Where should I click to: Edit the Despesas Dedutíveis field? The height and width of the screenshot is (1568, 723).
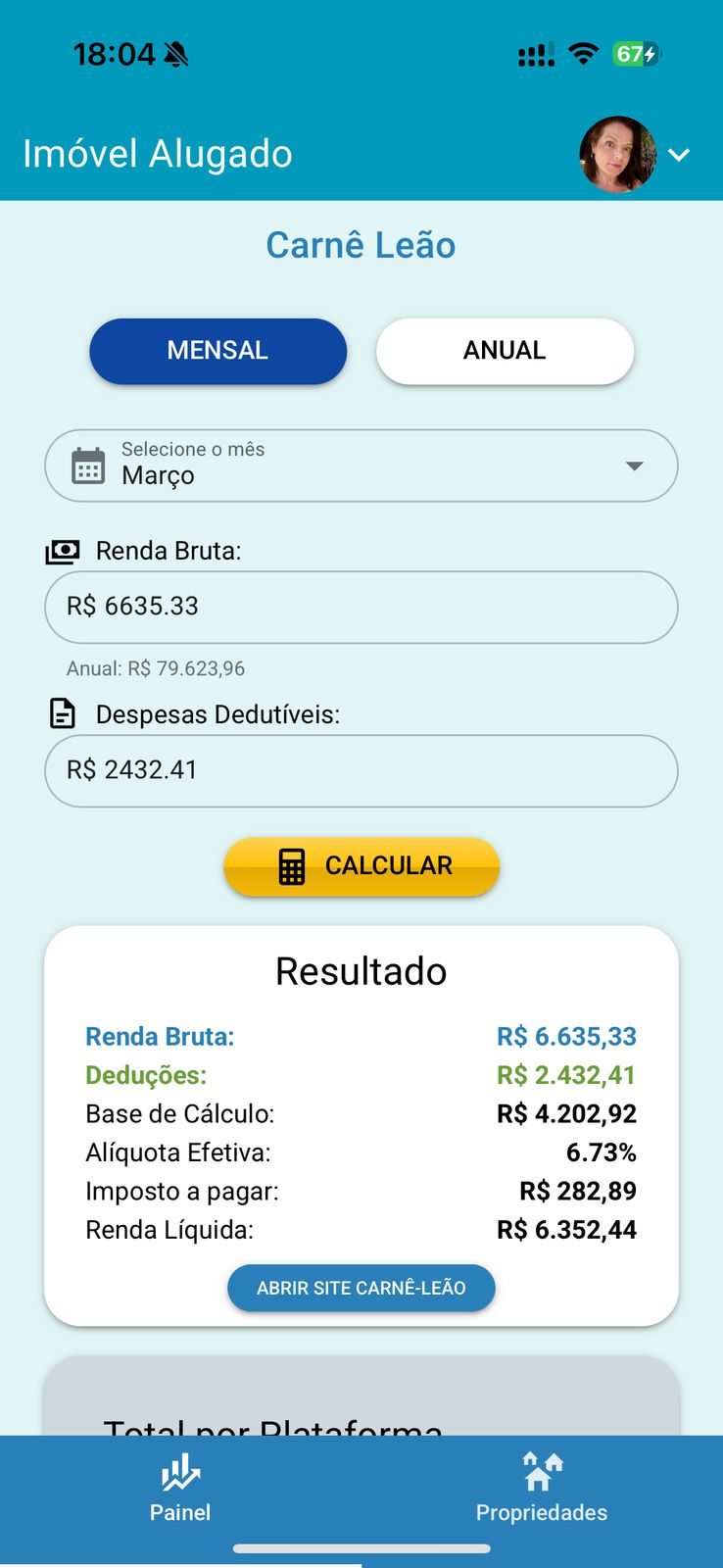pos(361,770)
